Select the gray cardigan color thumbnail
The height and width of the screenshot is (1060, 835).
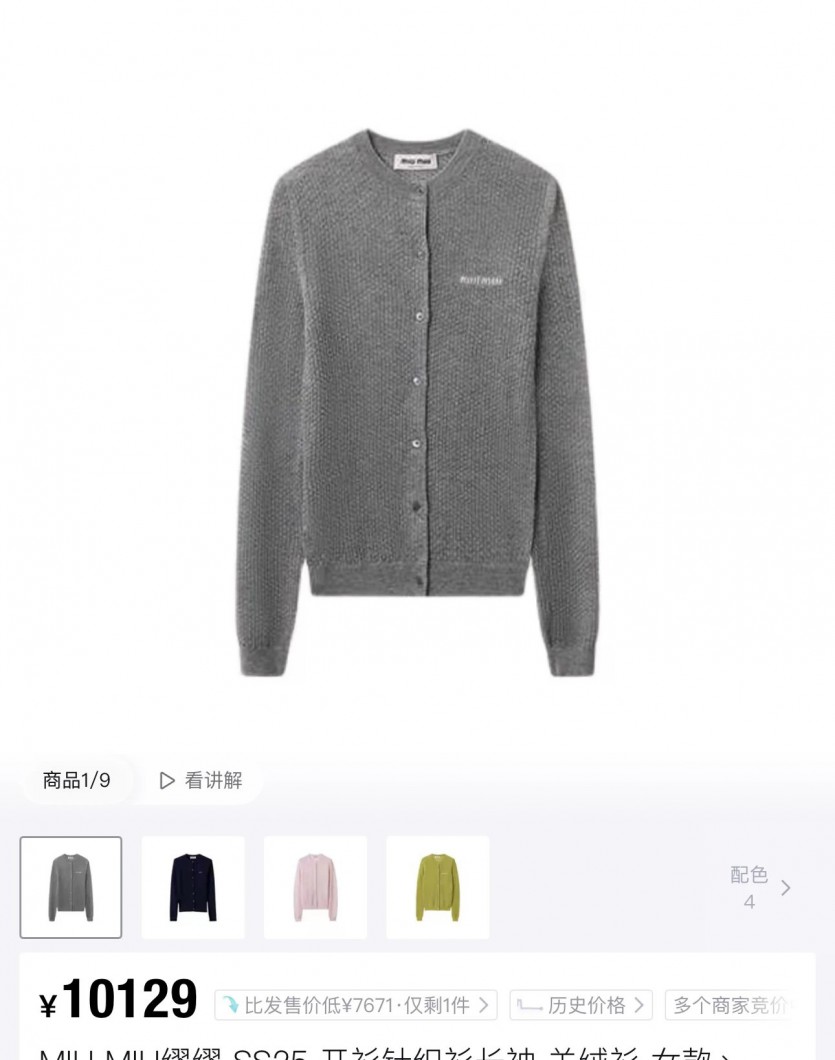pyautogui.click(x=71, y=887)
